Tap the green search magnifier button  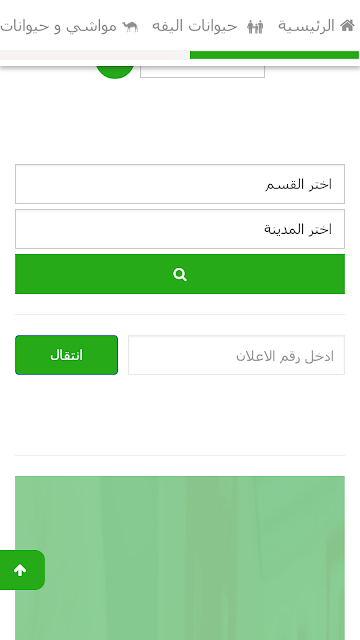point(180,274)
